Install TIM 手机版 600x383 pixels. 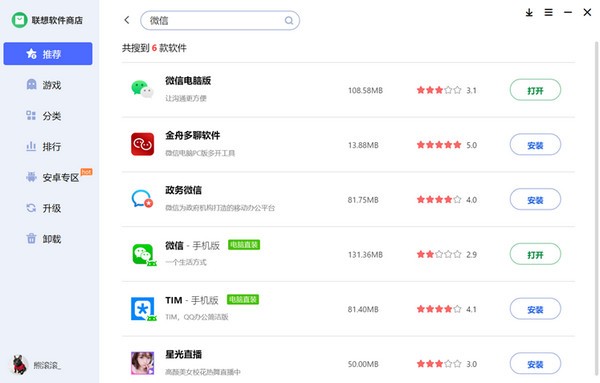(535, 309)
